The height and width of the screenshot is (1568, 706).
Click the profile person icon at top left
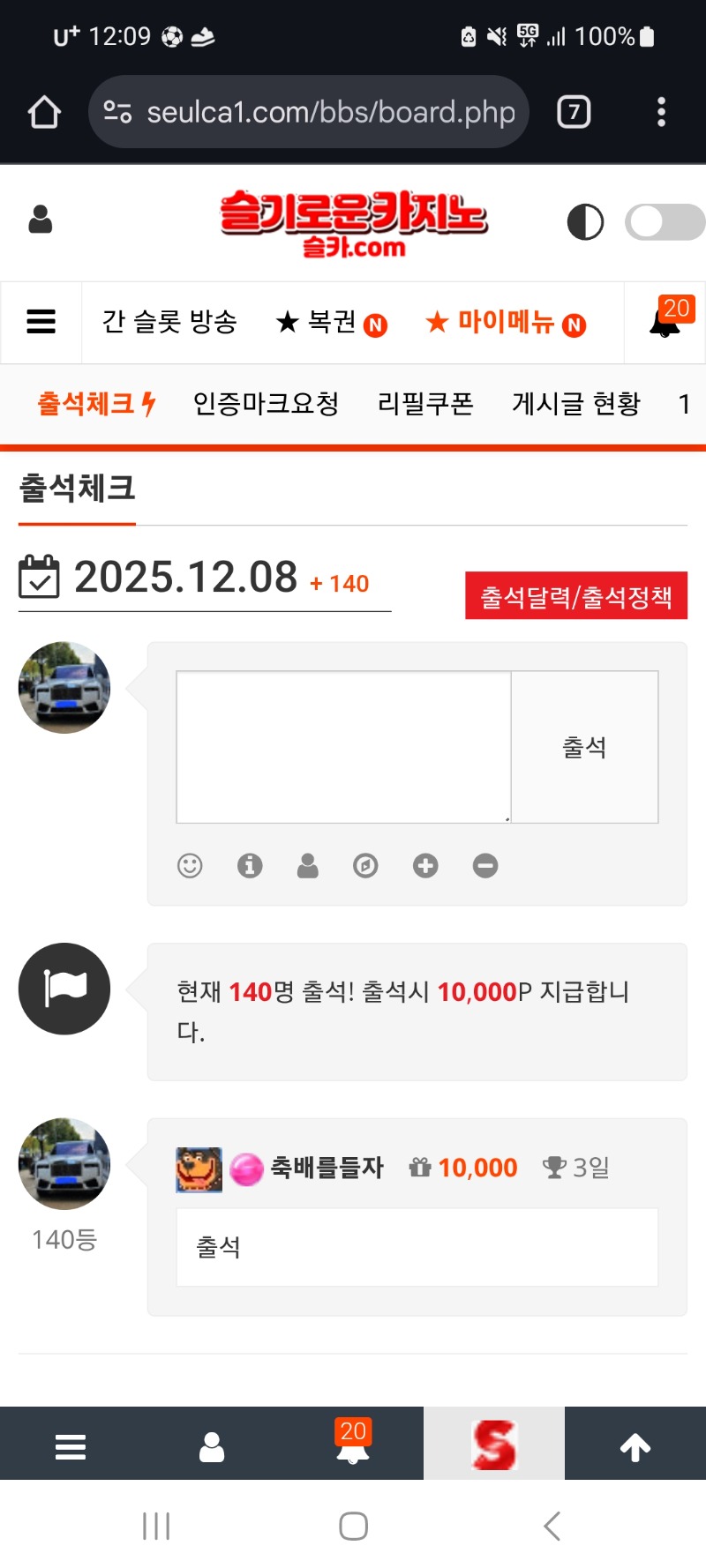(x=39, y=220)
